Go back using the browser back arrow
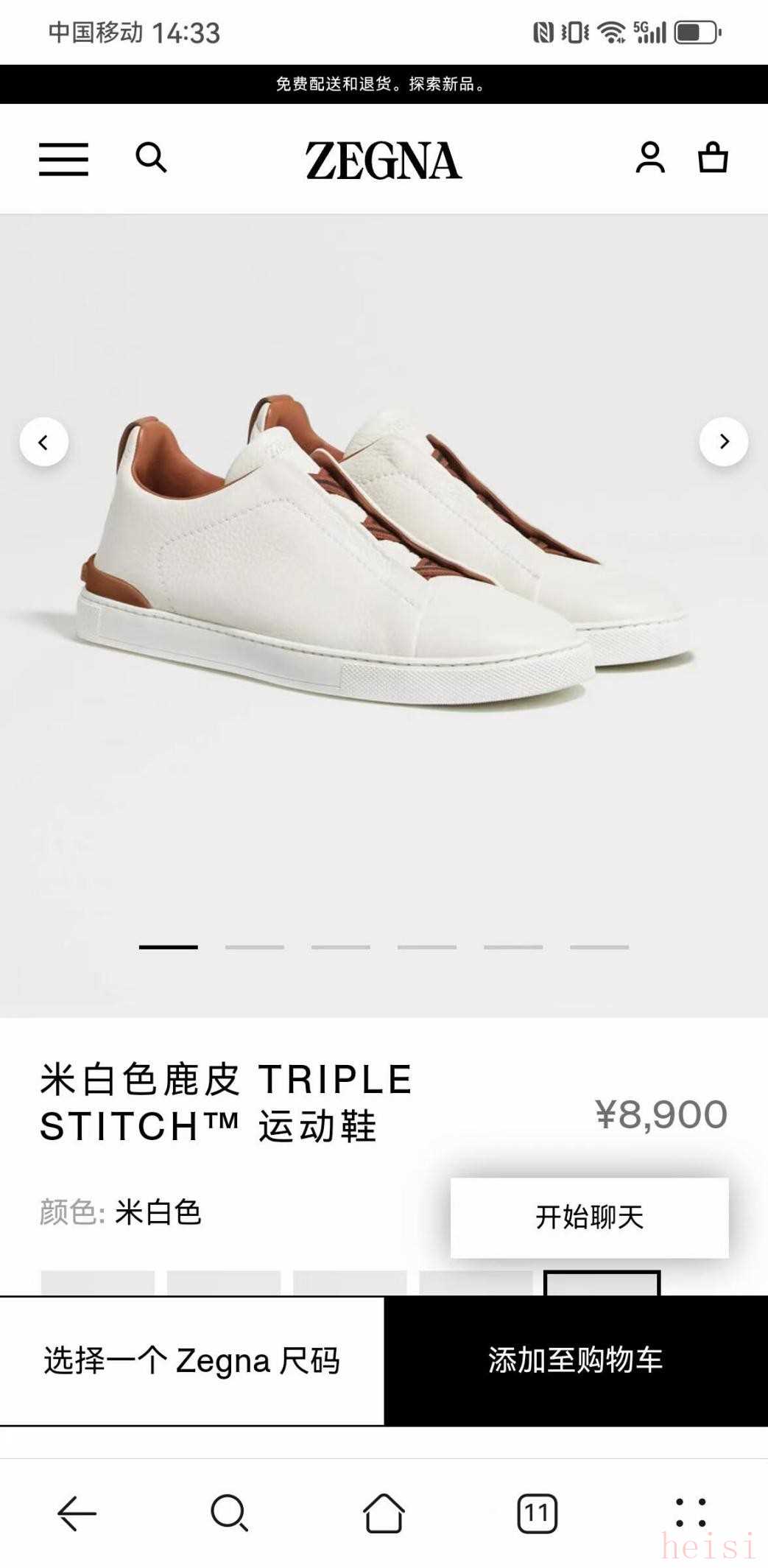The width and height of the screenshot is (768, 1568). point(77,1513)
